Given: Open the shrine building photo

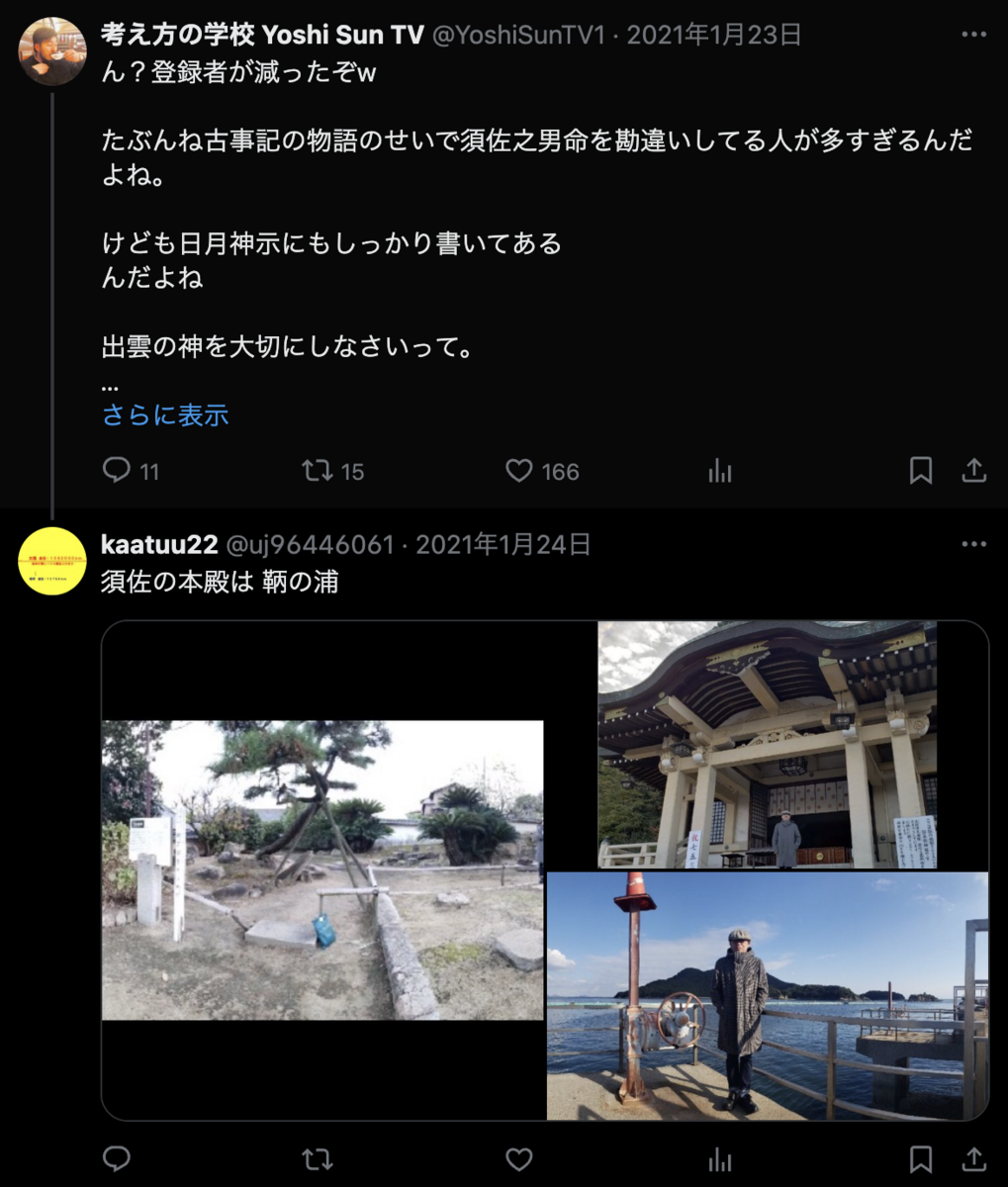Looking at the screenshot, I should point(767,745).
